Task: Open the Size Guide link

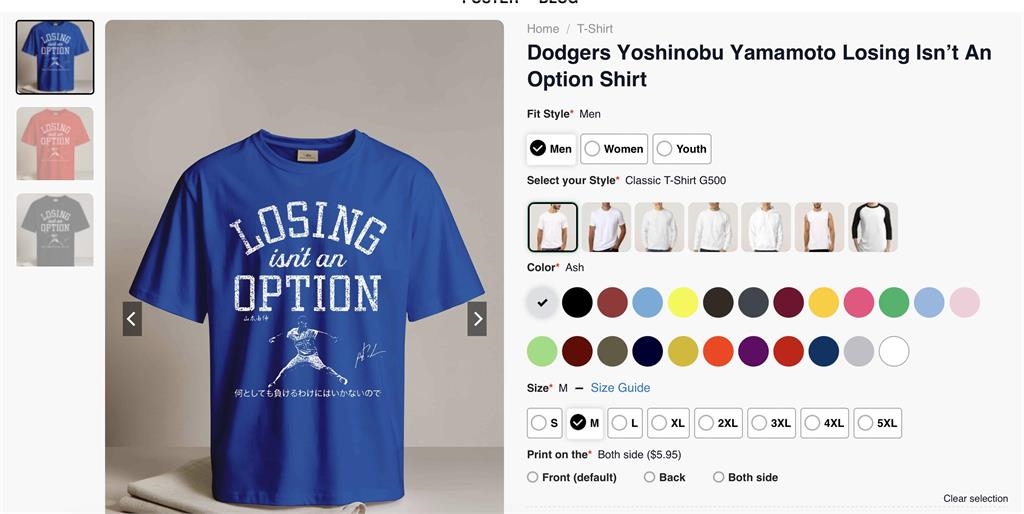Action: (620, 388)
